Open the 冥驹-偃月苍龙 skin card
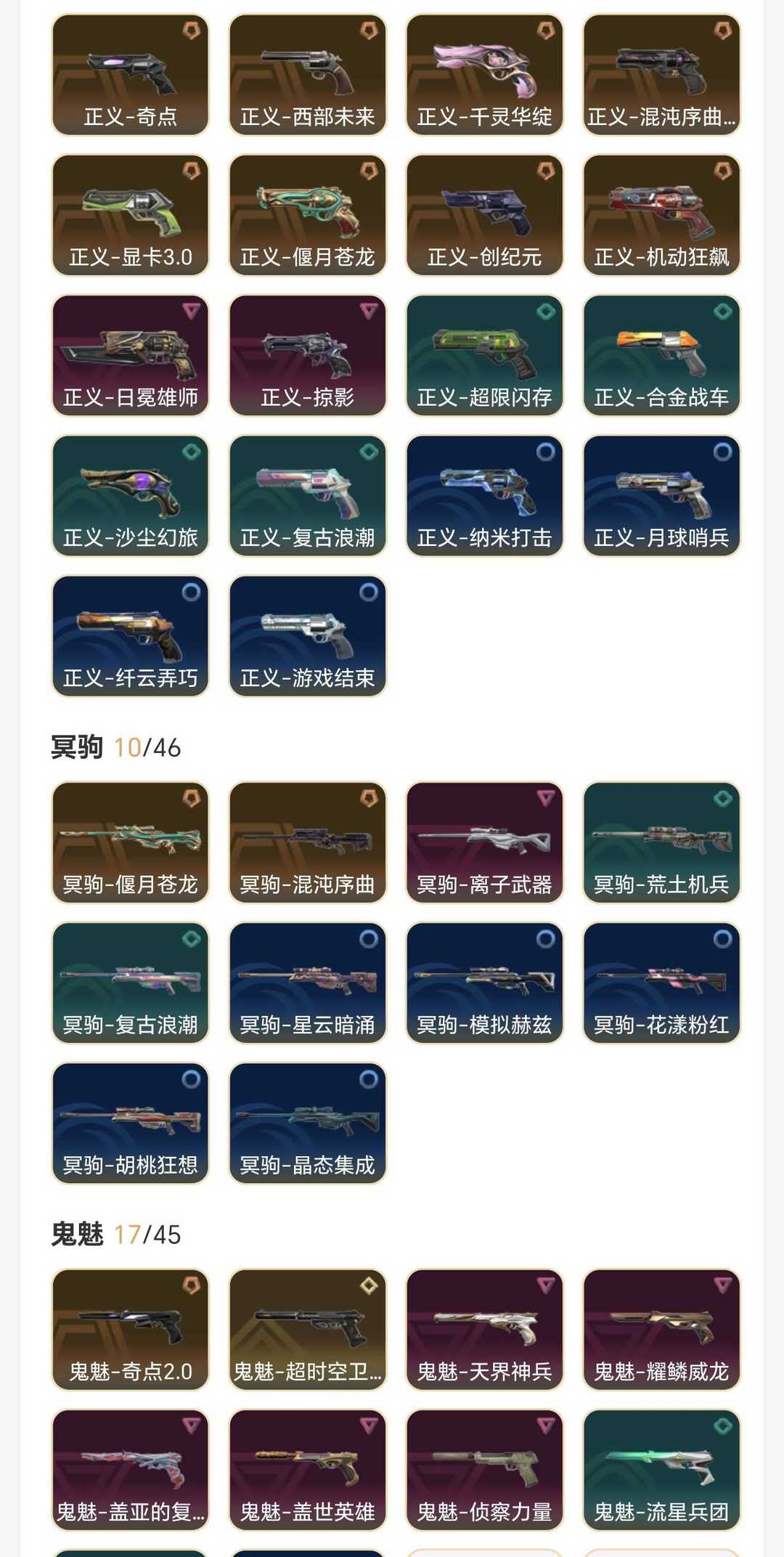This screenshot has width=784, height=1557. [x=131, y=842]
